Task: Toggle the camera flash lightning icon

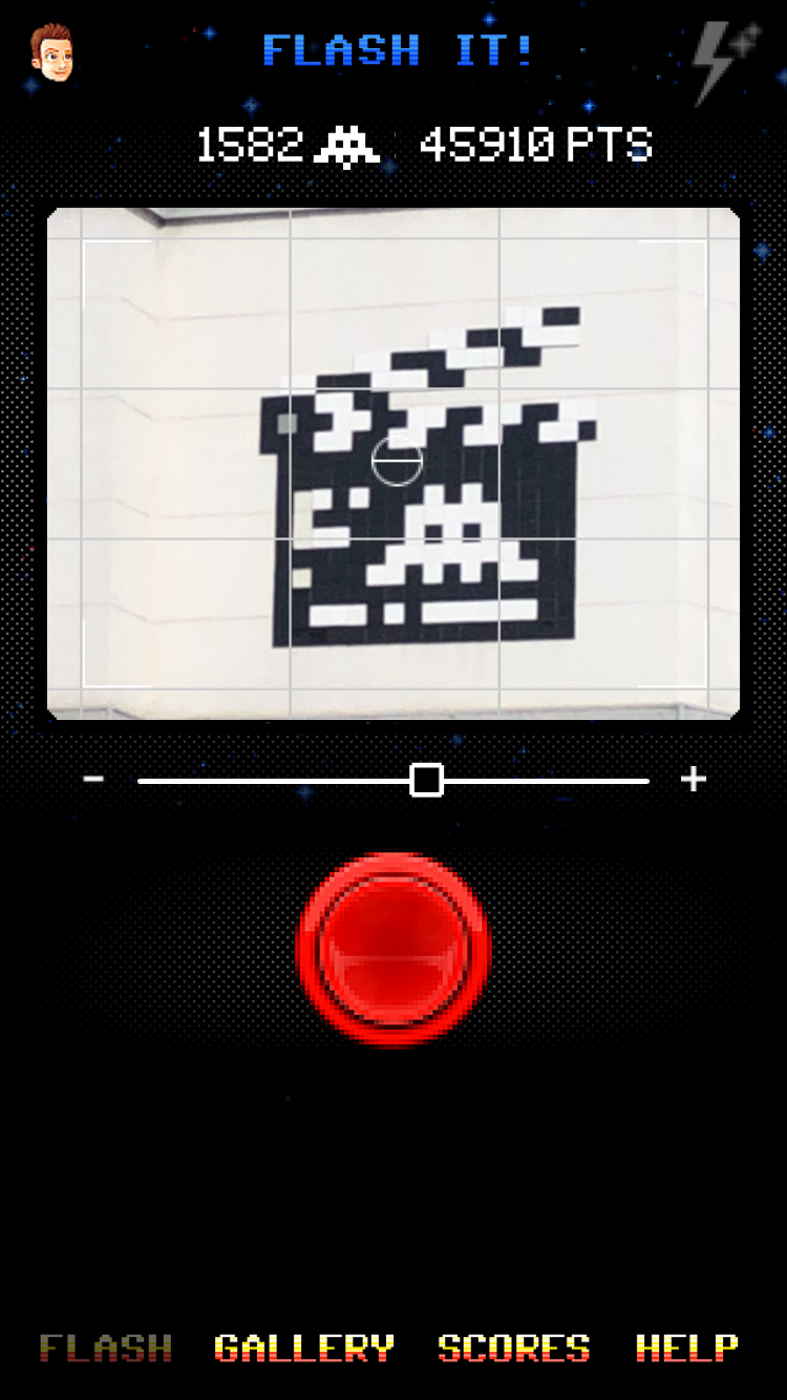Action: click(726, 63)
